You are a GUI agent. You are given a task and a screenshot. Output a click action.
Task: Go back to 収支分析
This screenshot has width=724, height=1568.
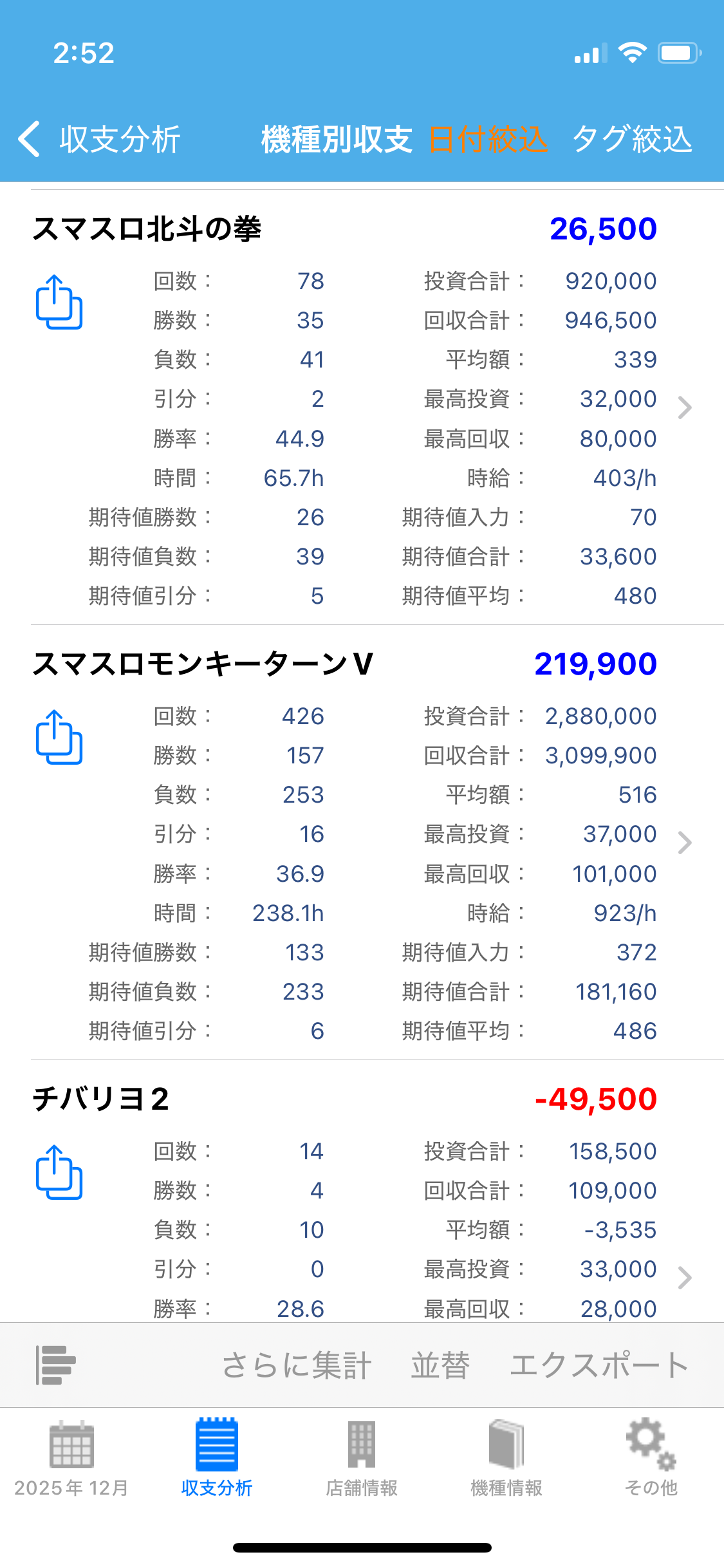[x=100, y=139]
